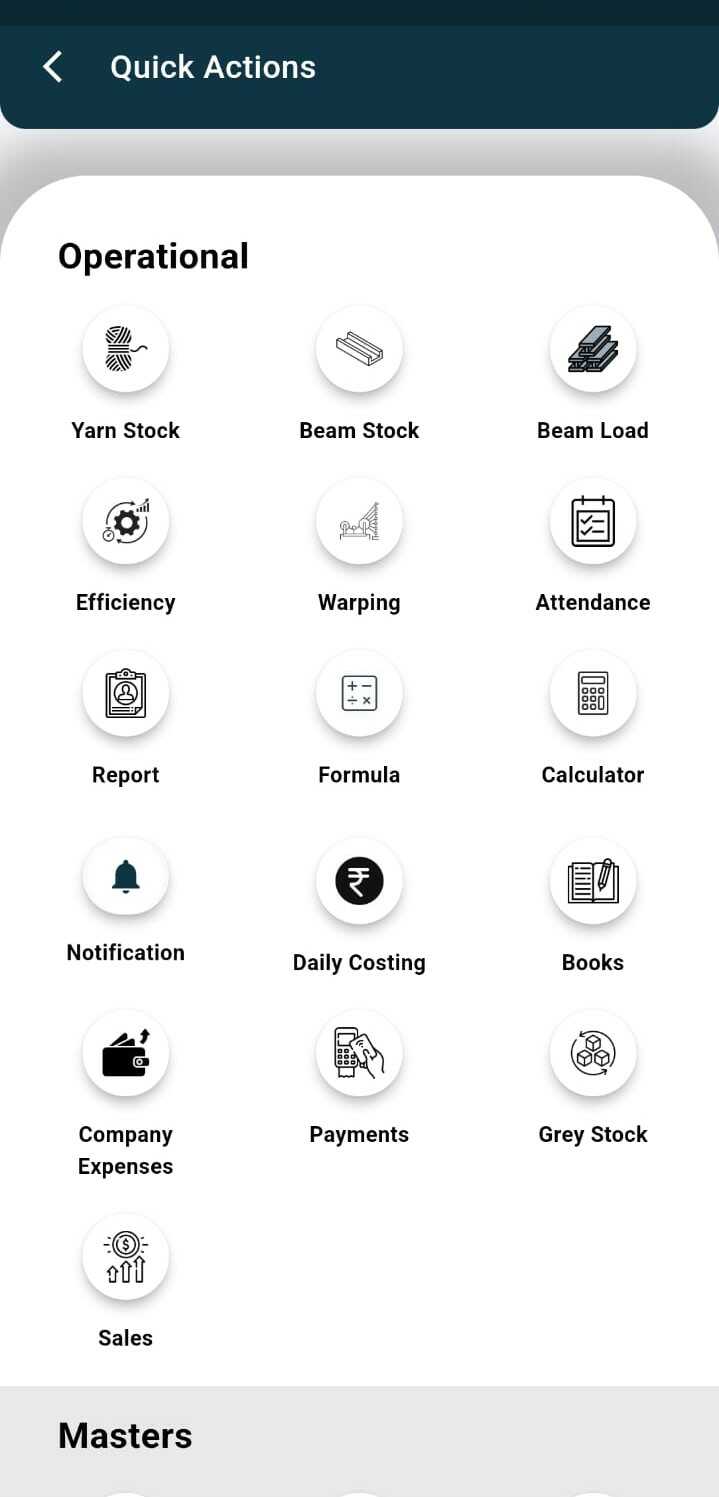Screen dimensions: 719x1497
Task: Open Company Expenses
Action: click(x=125, y=1054)
